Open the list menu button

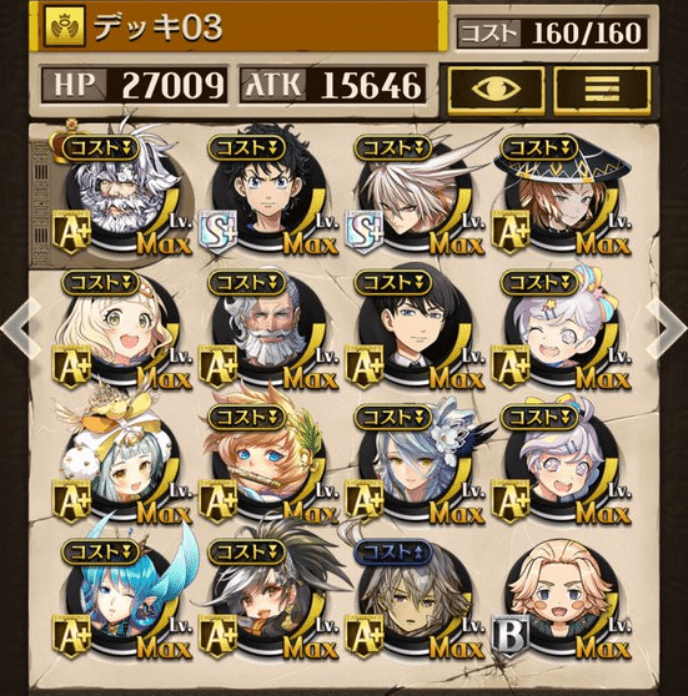coord(602,89)
